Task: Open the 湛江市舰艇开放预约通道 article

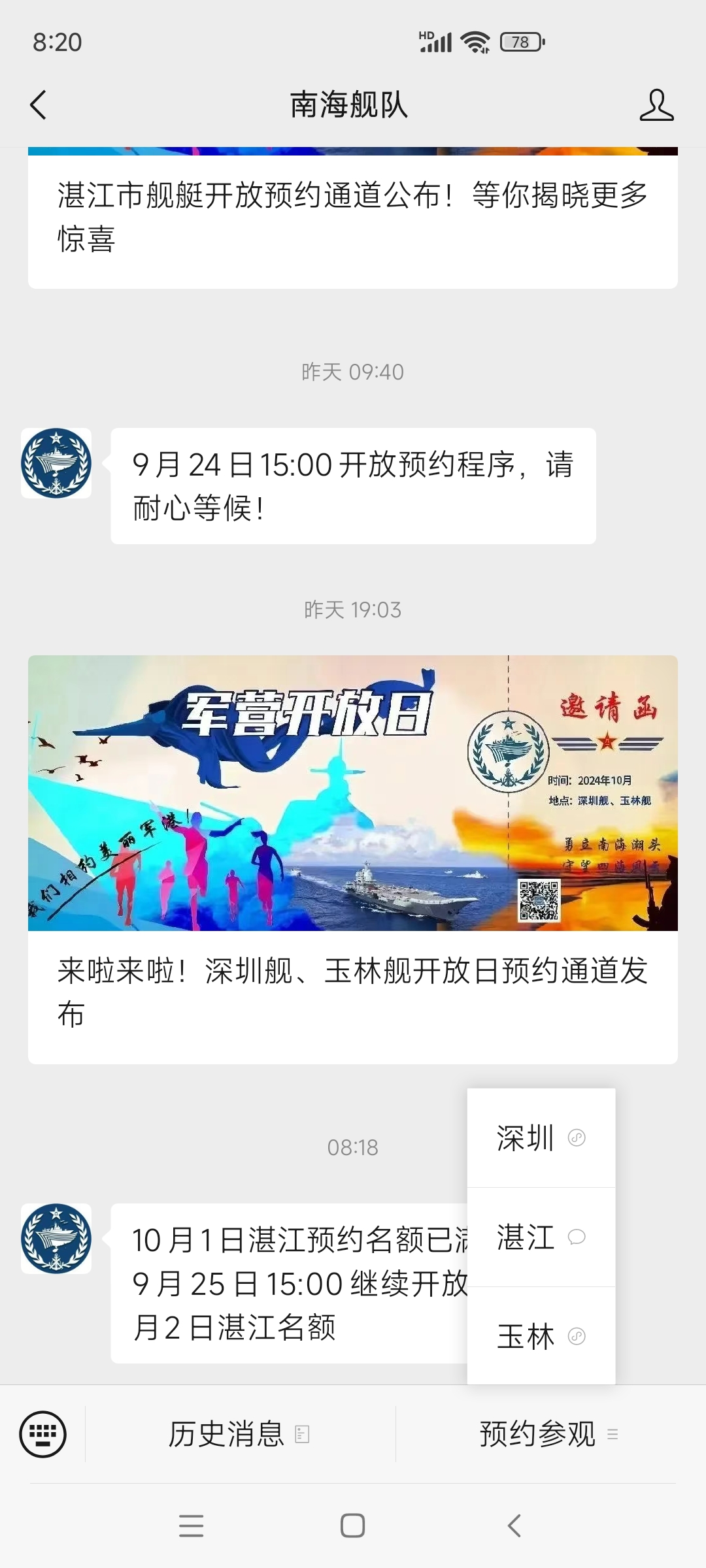Action: [x=352, y=217]
